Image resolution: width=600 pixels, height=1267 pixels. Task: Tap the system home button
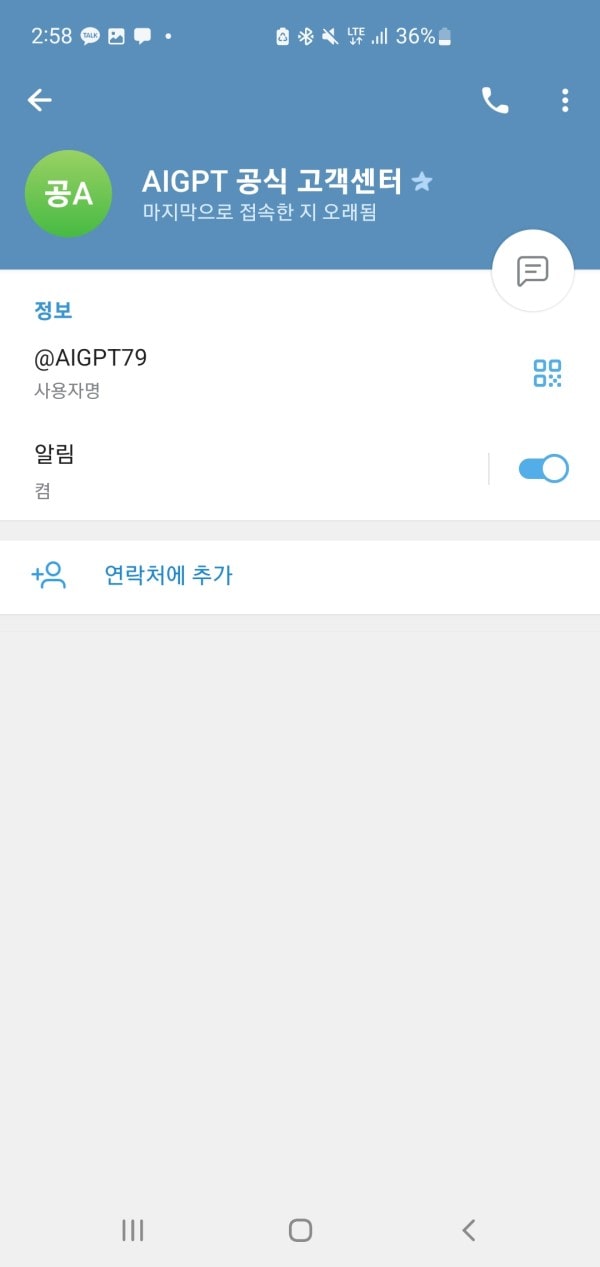click(x=300, y=1230)
